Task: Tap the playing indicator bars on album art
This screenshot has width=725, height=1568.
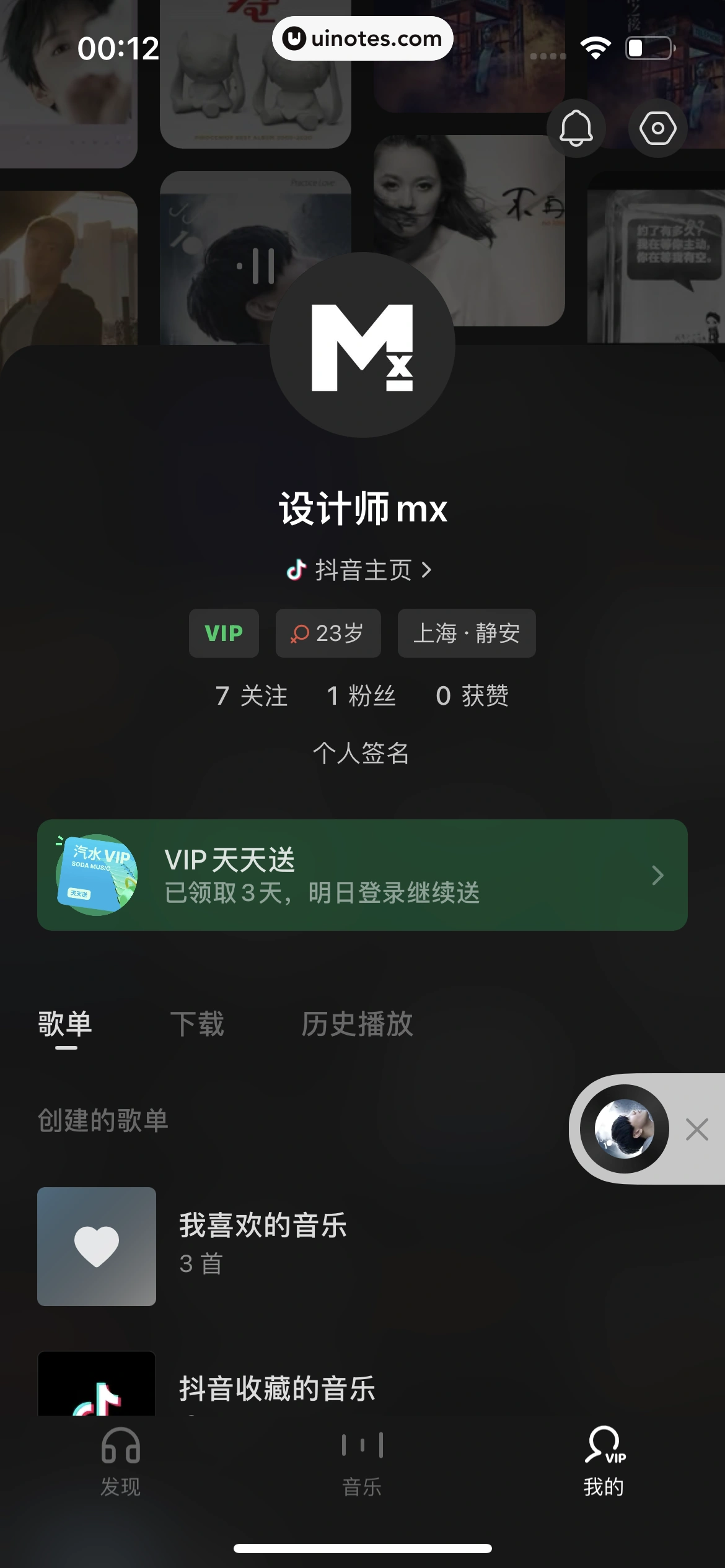Action: [258, 264]
